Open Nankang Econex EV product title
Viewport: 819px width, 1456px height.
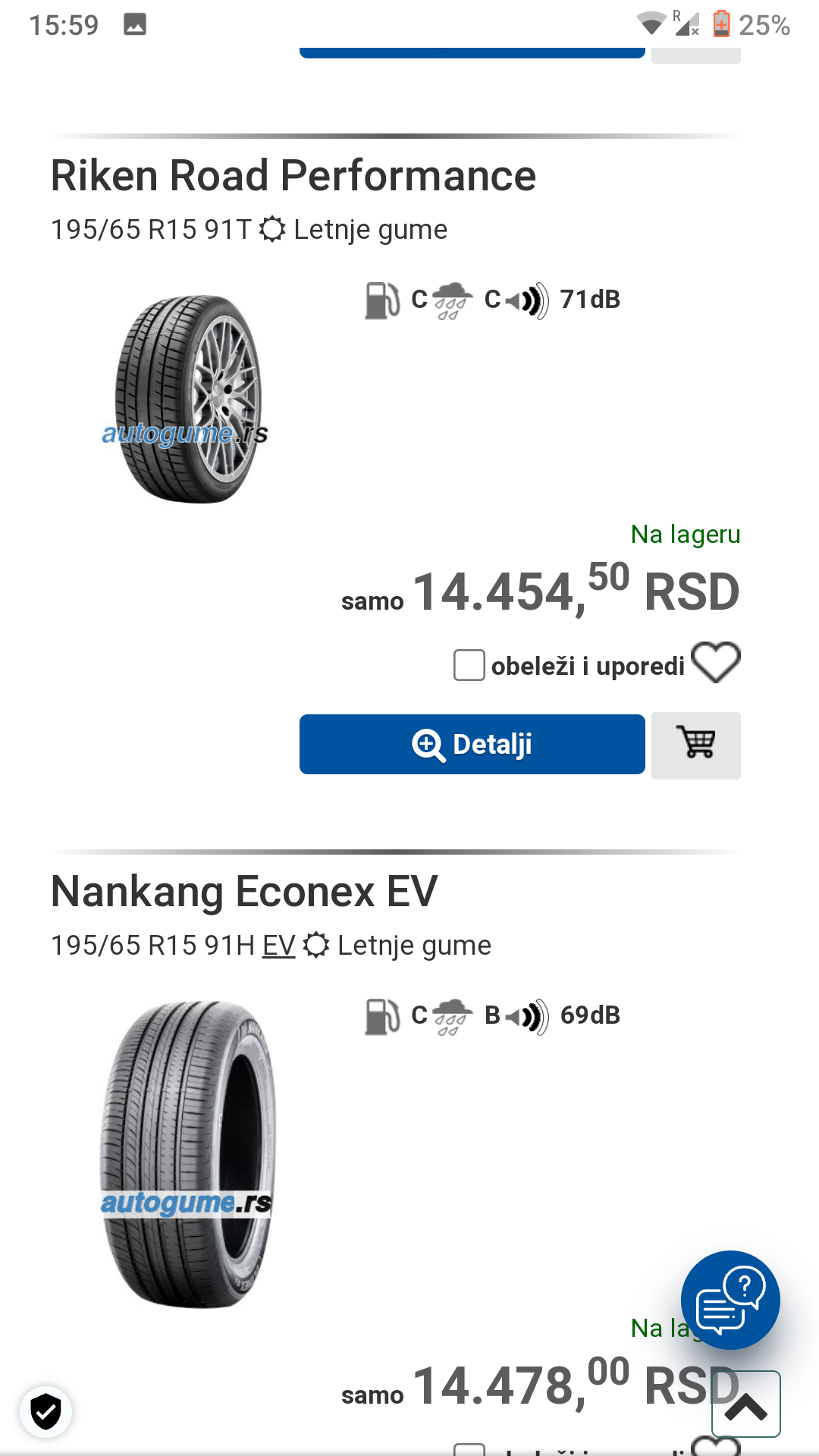tap(244, 891)
